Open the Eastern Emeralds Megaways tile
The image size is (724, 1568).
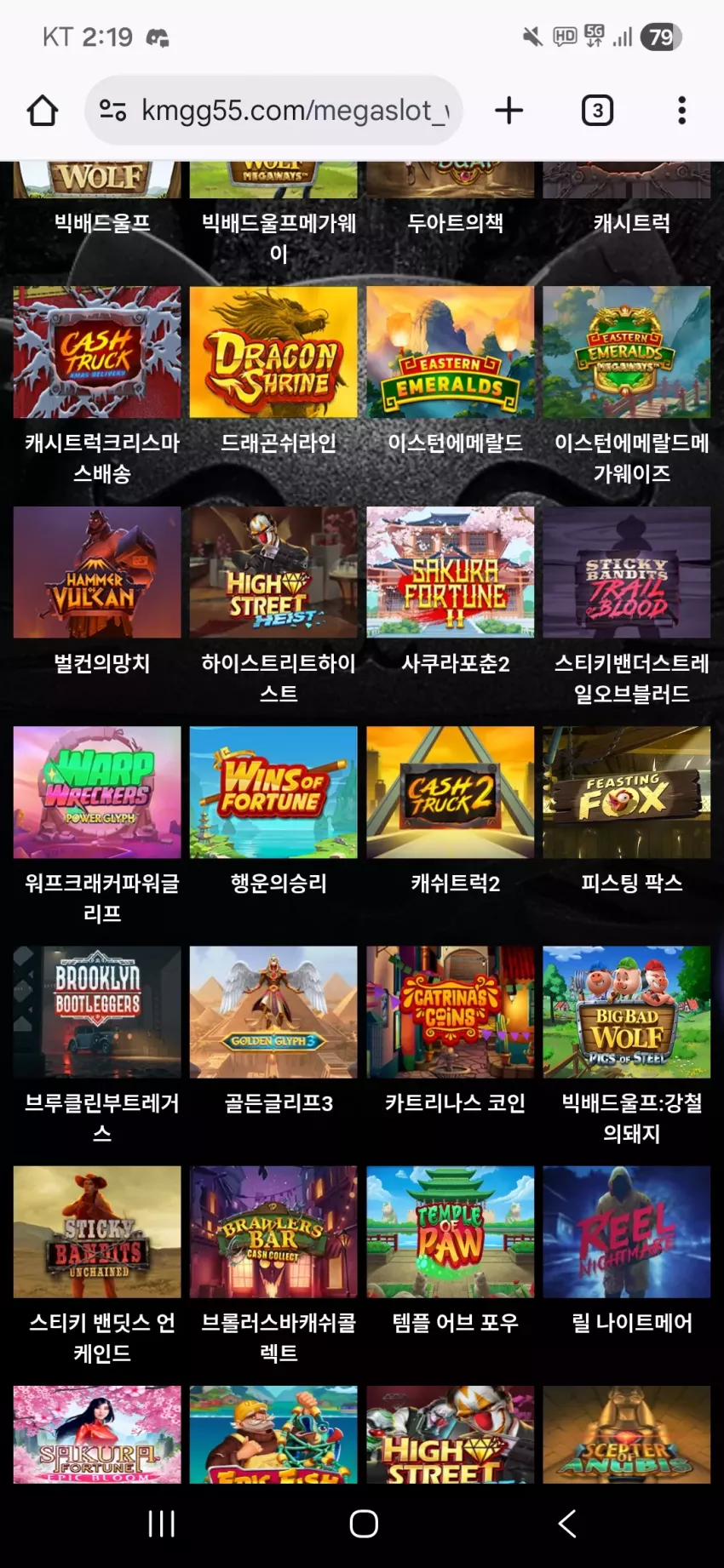pyautogui.click(x=627, y=352)
